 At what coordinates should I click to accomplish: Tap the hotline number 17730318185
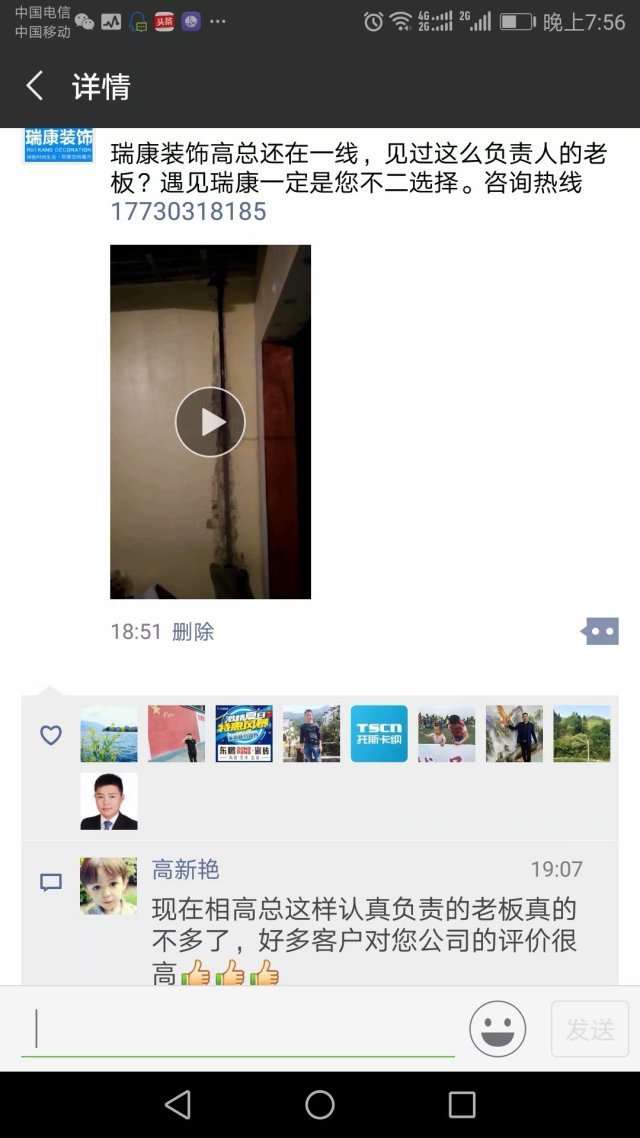tap(188, 212)
